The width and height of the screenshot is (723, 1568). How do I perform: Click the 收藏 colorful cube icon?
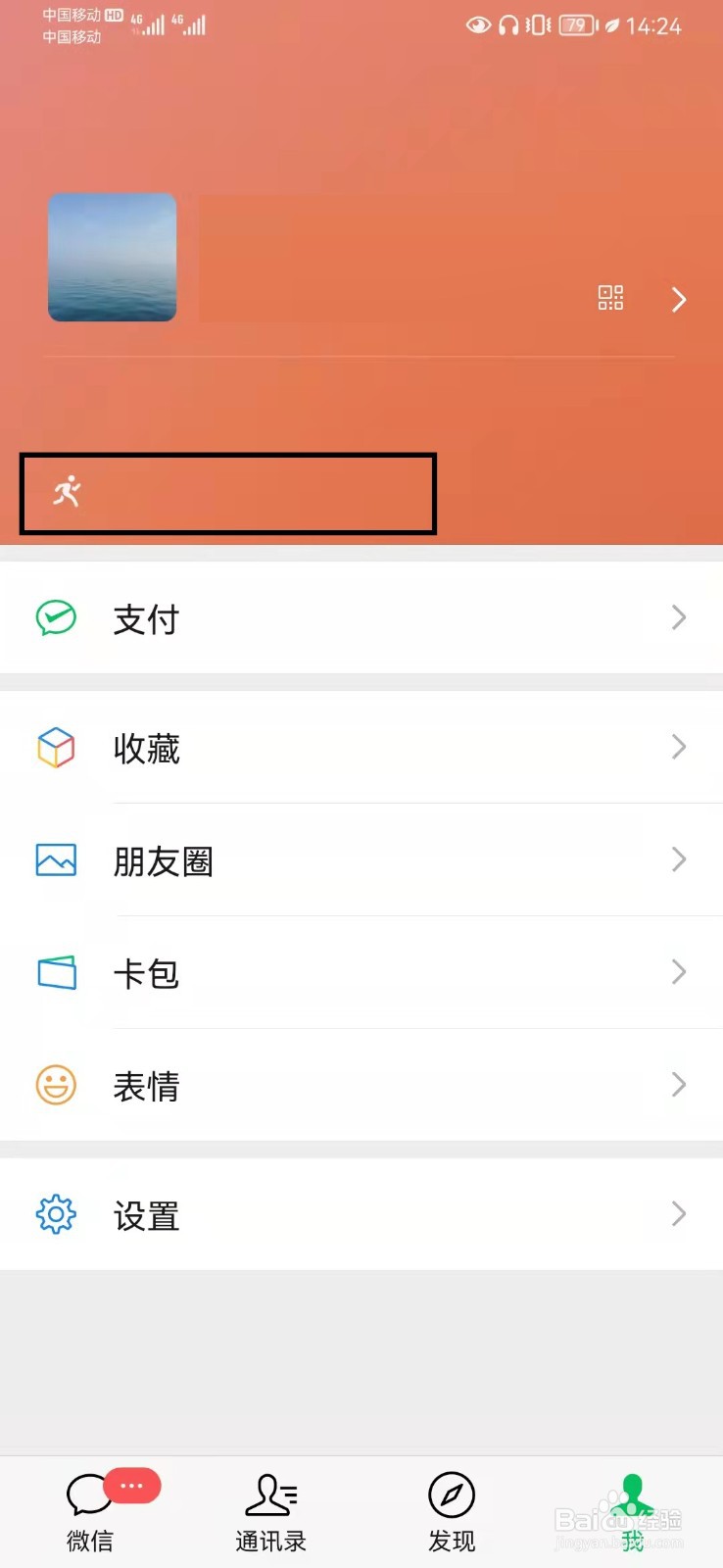point(56,748)
